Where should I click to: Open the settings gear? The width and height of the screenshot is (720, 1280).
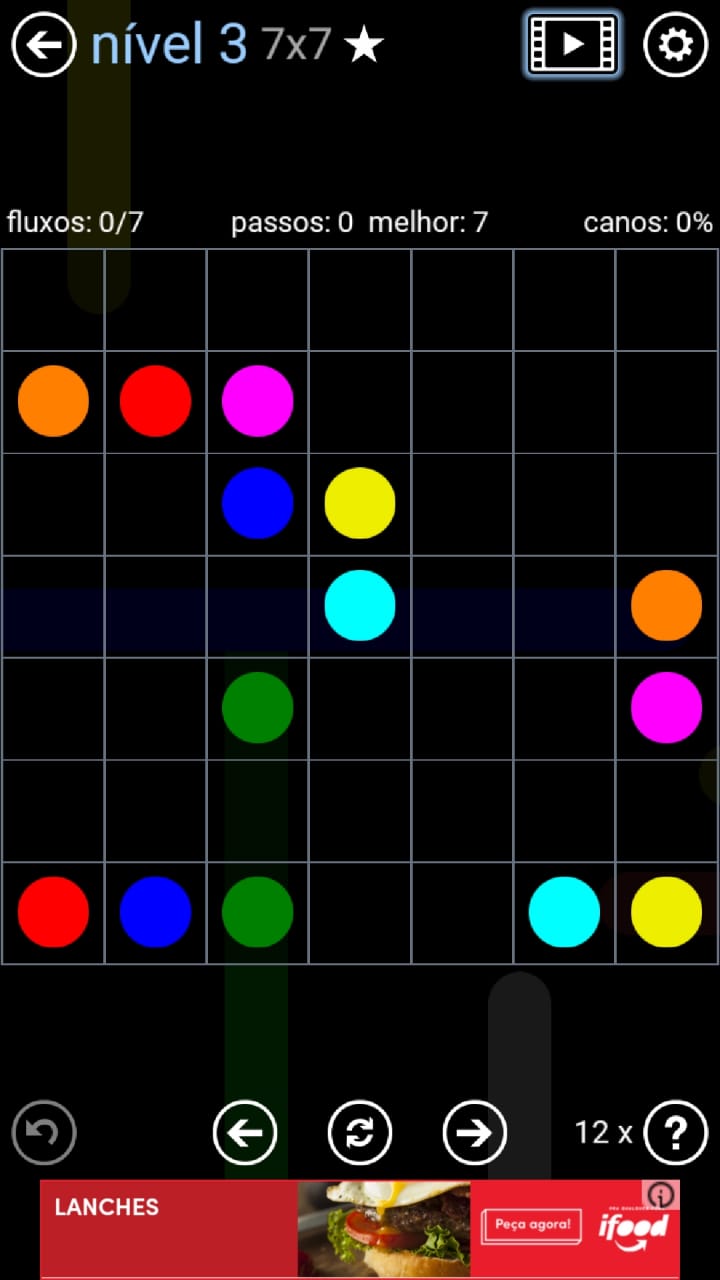coord(675,44)
